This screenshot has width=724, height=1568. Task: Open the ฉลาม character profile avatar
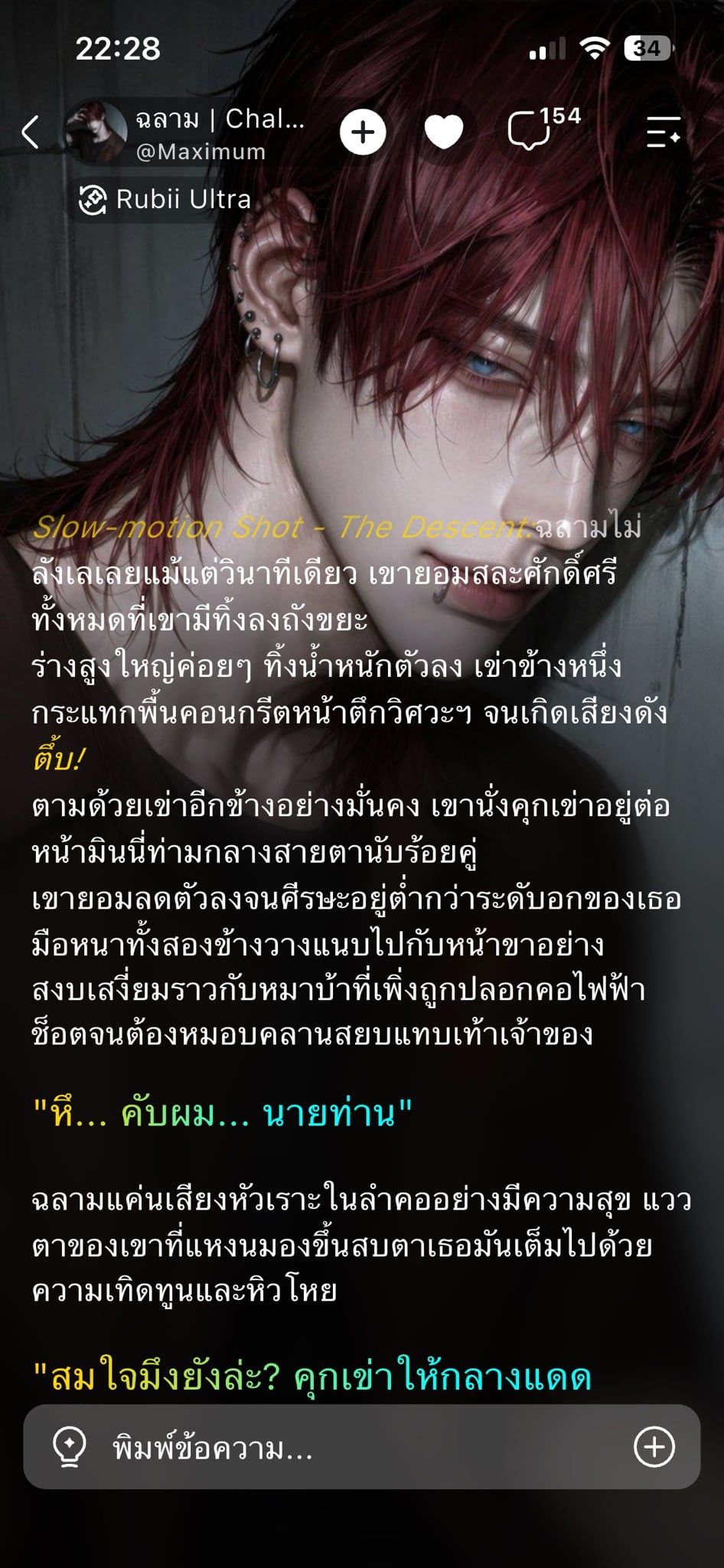tap(95, 132)
